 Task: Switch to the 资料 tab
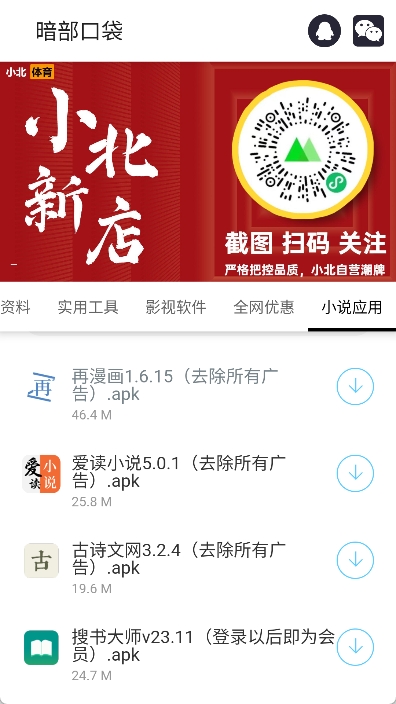(15, 308)
